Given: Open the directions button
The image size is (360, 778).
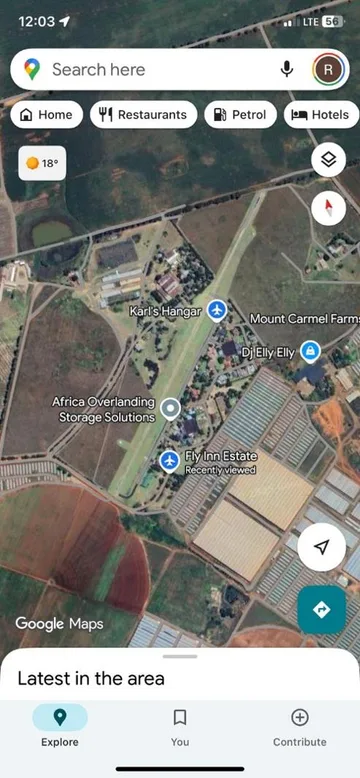Looking at the screenshot, I should (x=321, y=609).
